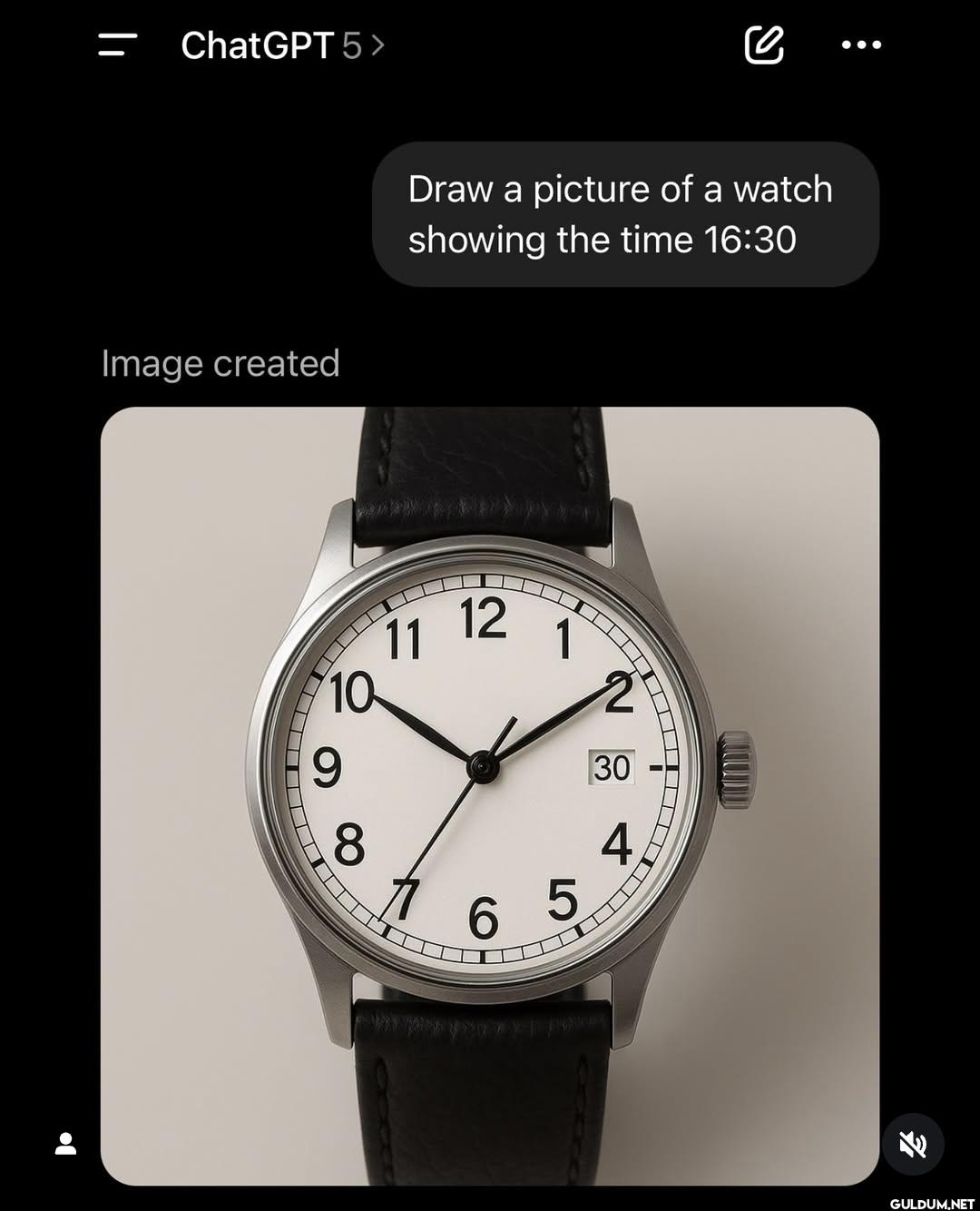
Task: Open the sidebar drawer menu
Action: click(117, 44)
